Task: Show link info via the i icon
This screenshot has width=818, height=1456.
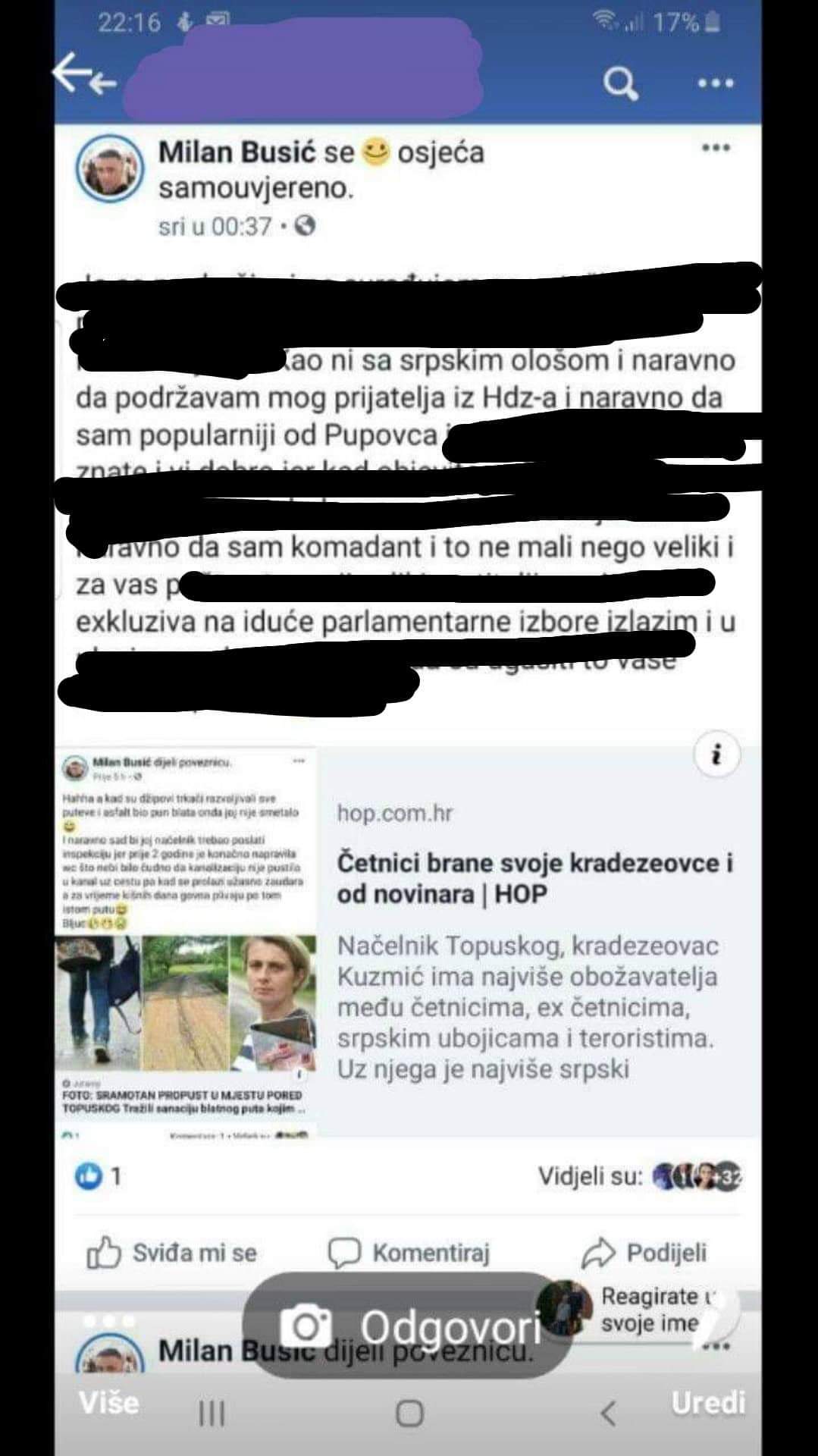Action: (716, 755)
